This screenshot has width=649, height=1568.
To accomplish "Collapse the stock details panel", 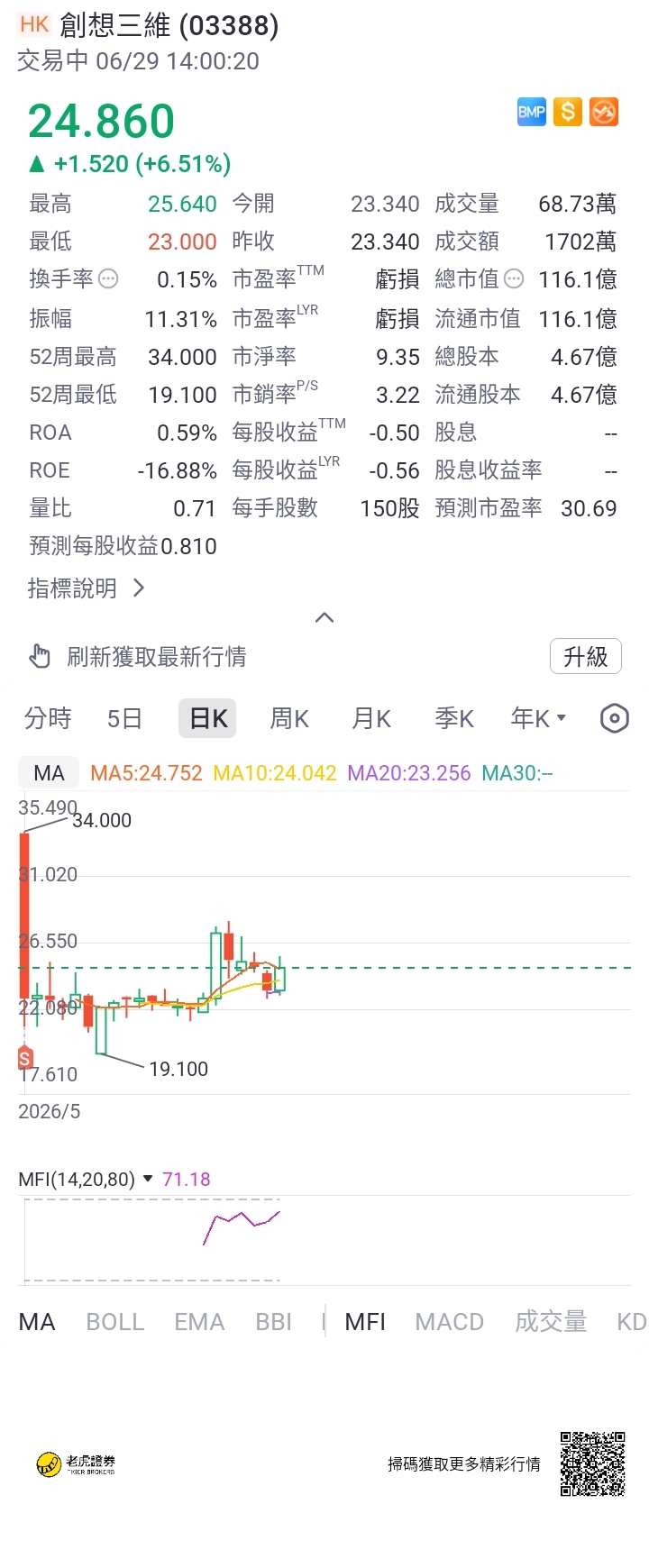I will click(x=324, y=618).
